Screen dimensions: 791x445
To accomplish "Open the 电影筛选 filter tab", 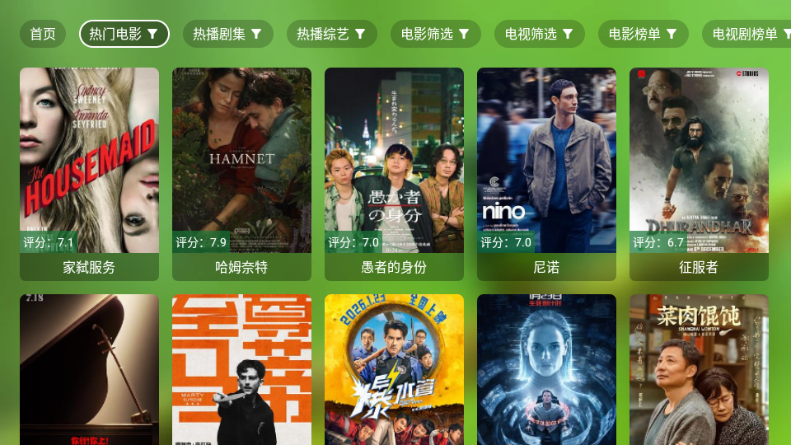I will point(435,34).
